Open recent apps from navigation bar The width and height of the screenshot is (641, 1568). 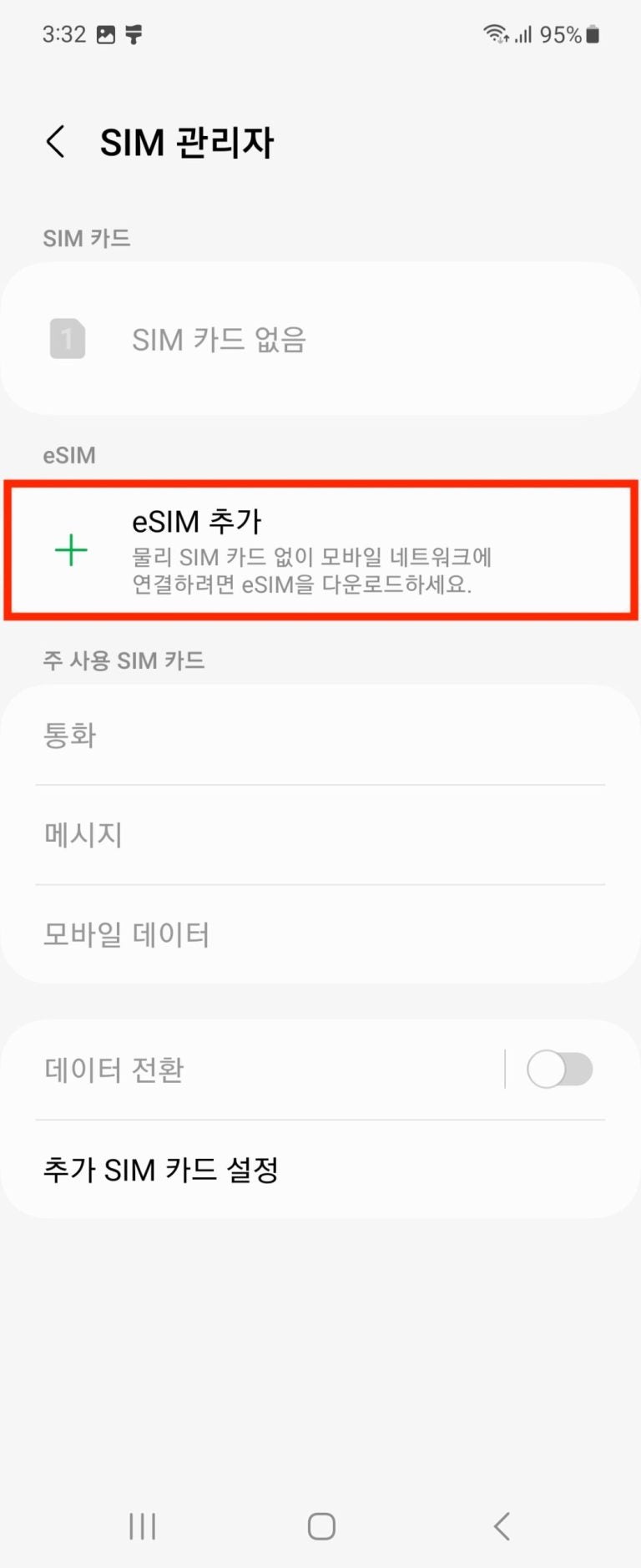click(x=142, y=1526)
